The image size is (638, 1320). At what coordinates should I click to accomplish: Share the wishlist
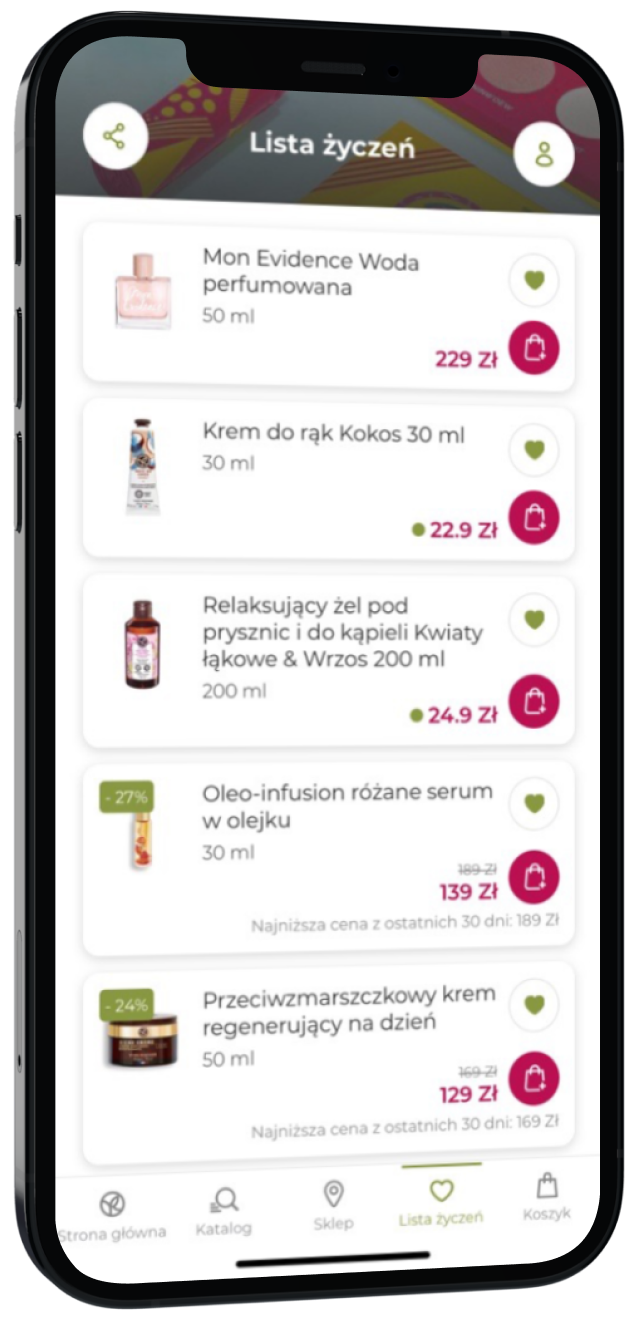coord(115,136)
